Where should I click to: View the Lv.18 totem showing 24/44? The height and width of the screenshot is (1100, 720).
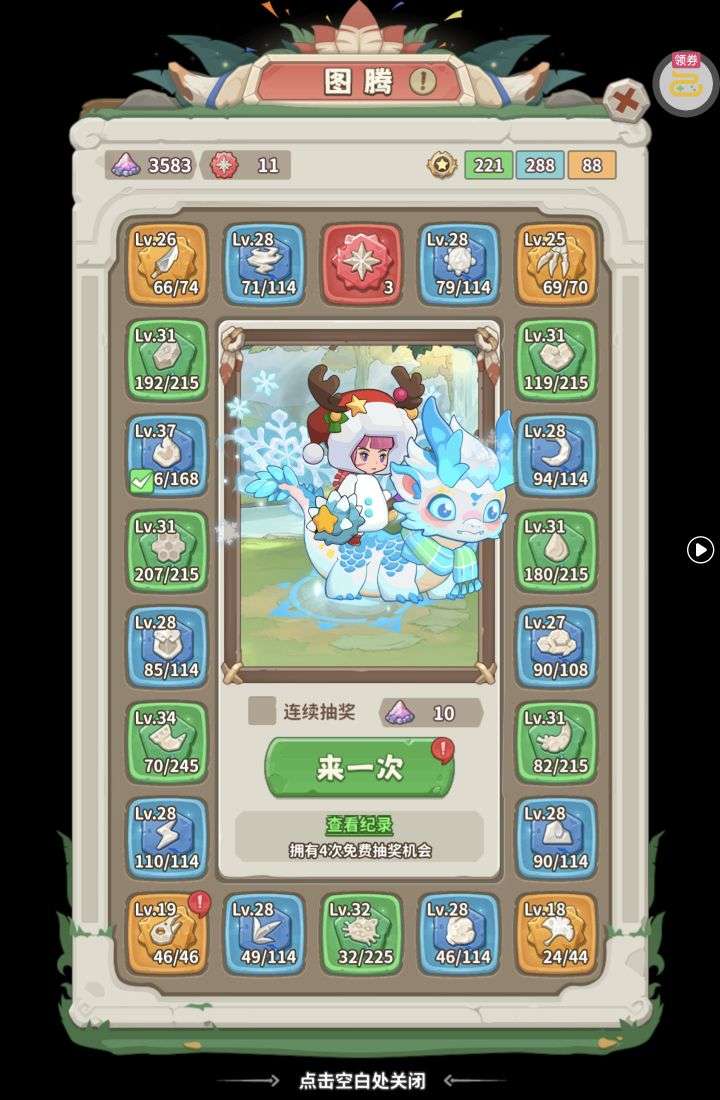(x=556, y=934)
